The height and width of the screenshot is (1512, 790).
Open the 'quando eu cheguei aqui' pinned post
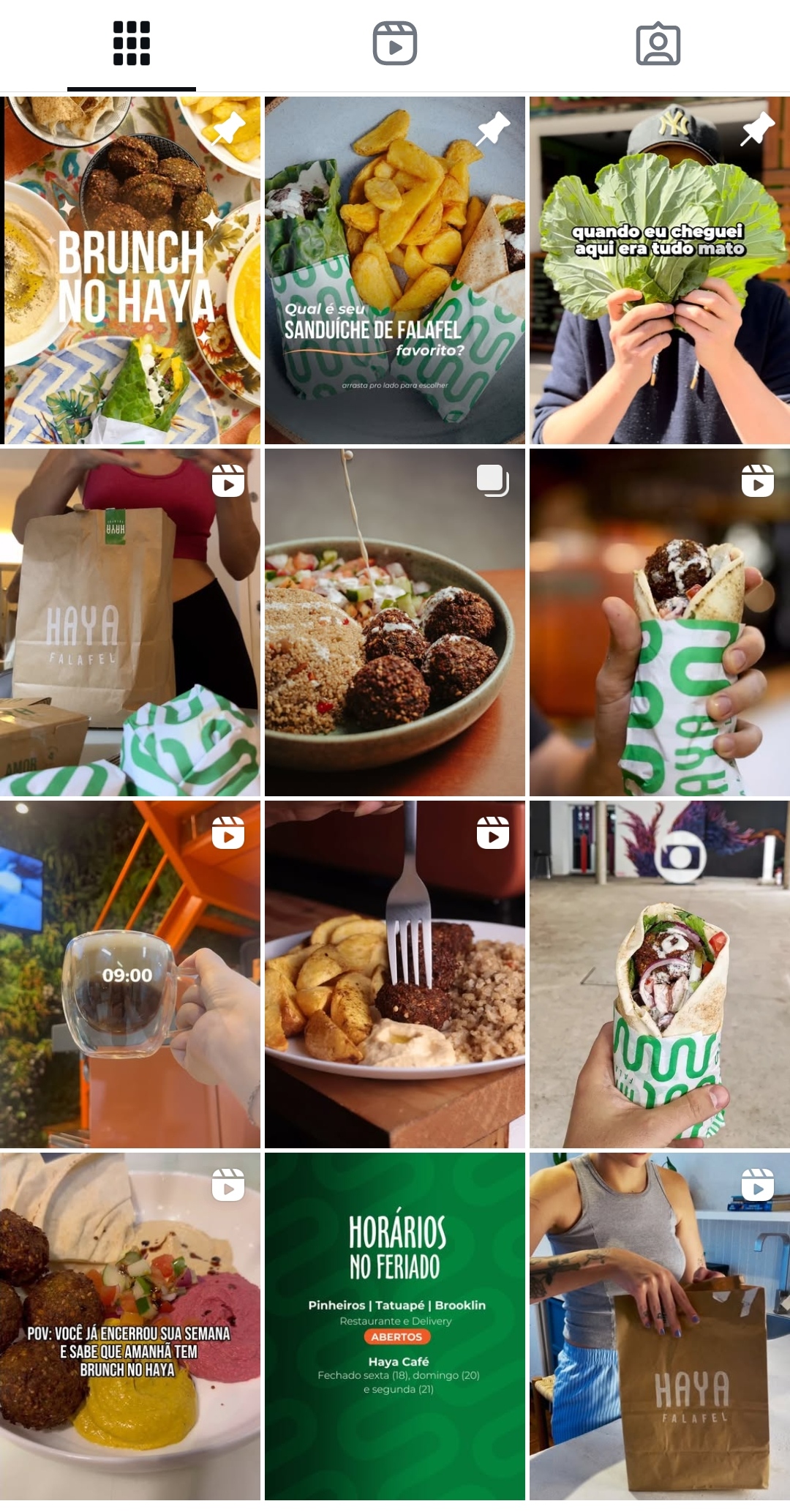(x=660, y=271)
